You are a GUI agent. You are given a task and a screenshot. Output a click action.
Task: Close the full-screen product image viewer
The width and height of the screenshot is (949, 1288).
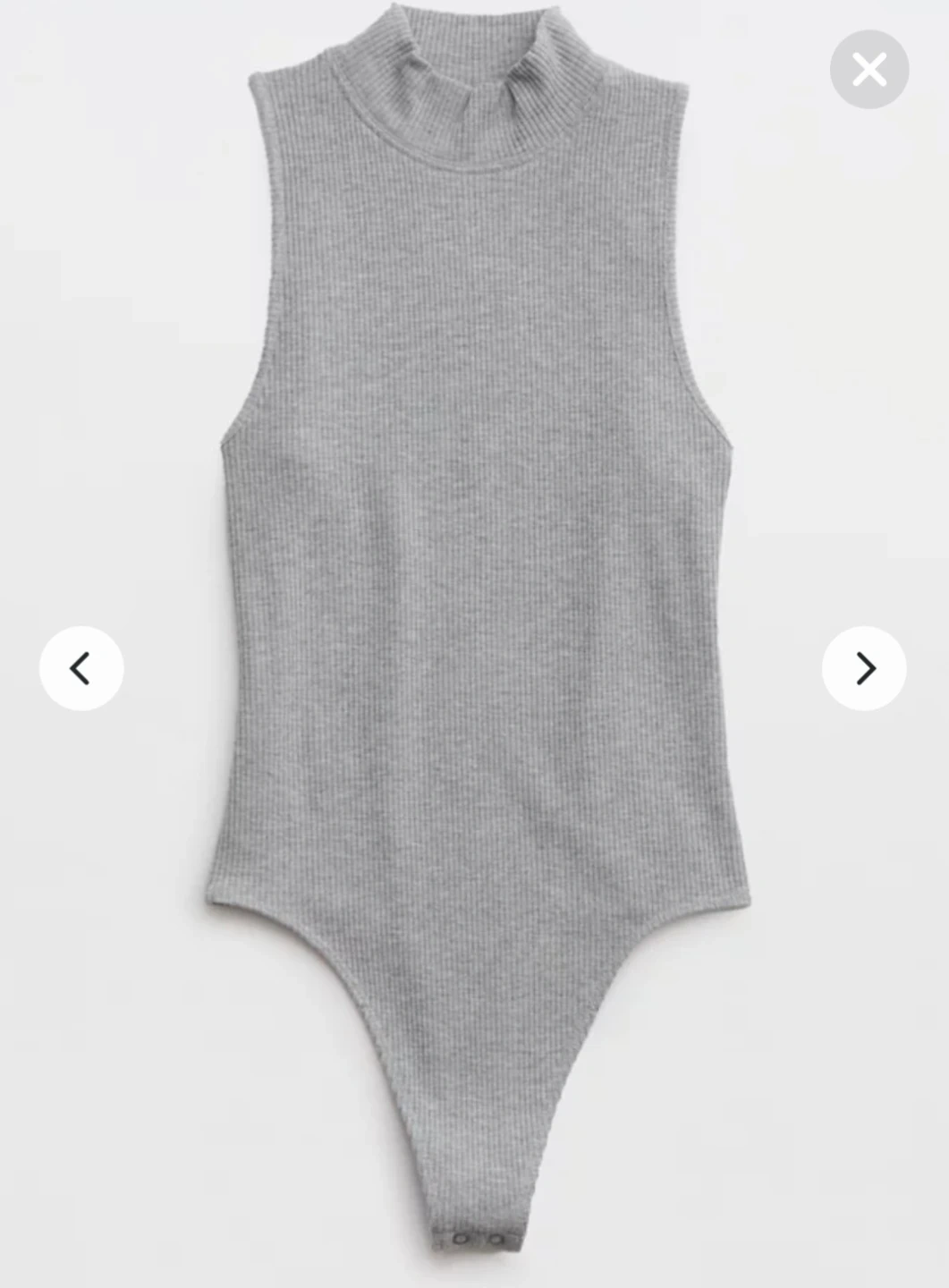click(869, 70)
